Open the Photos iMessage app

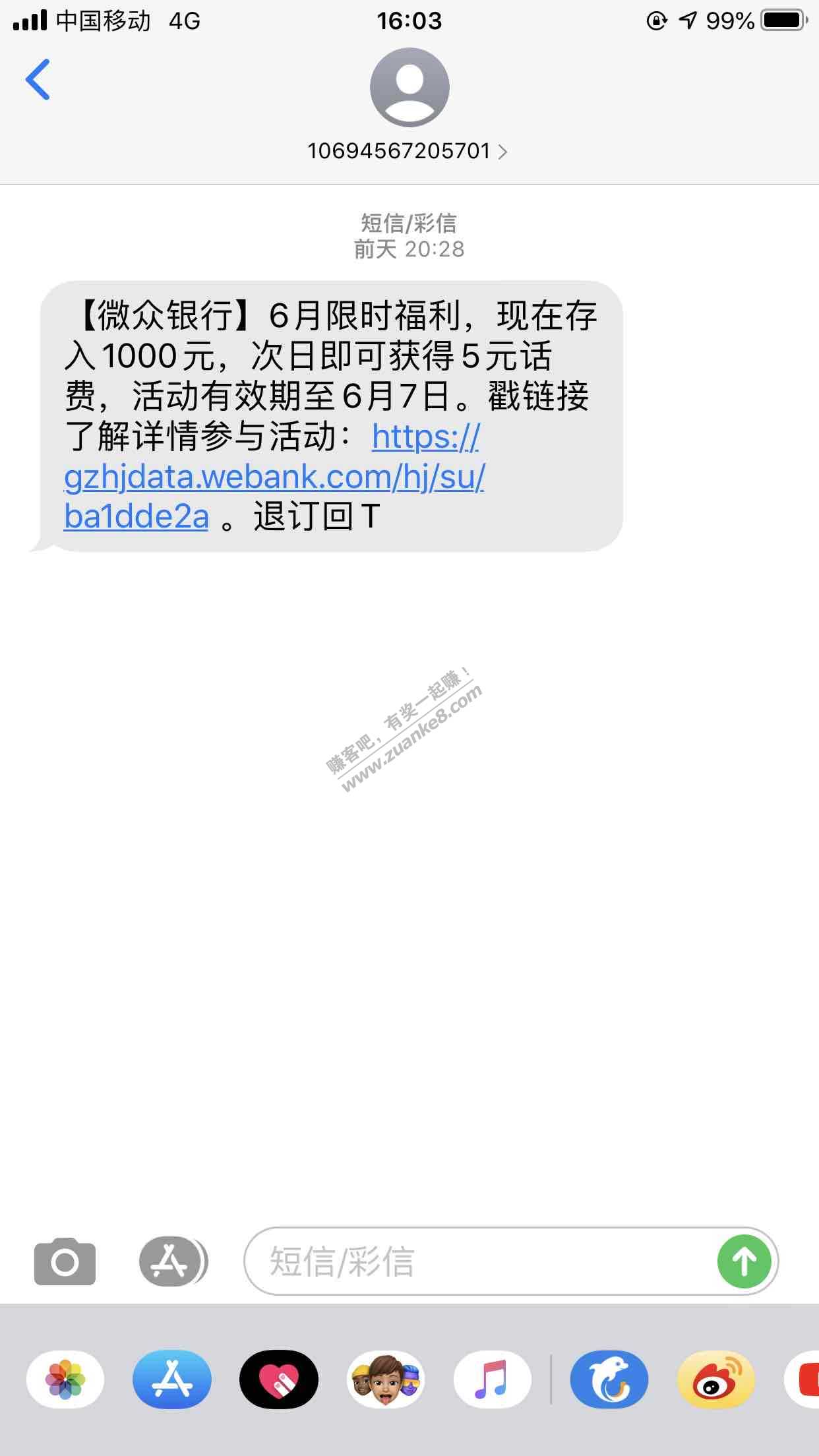click(x=65, y=1380)
